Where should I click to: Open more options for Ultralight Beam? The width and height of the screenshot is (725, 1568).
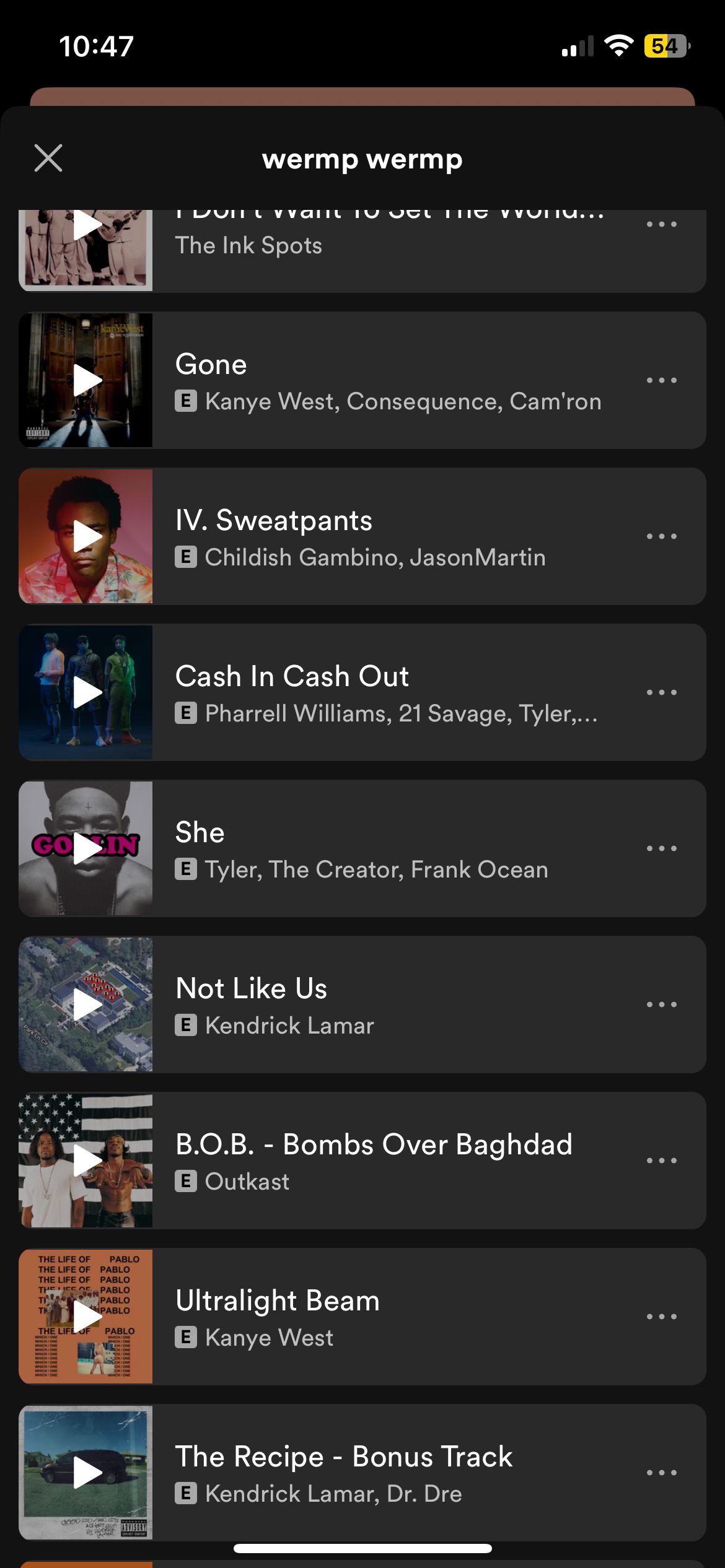661,1317
